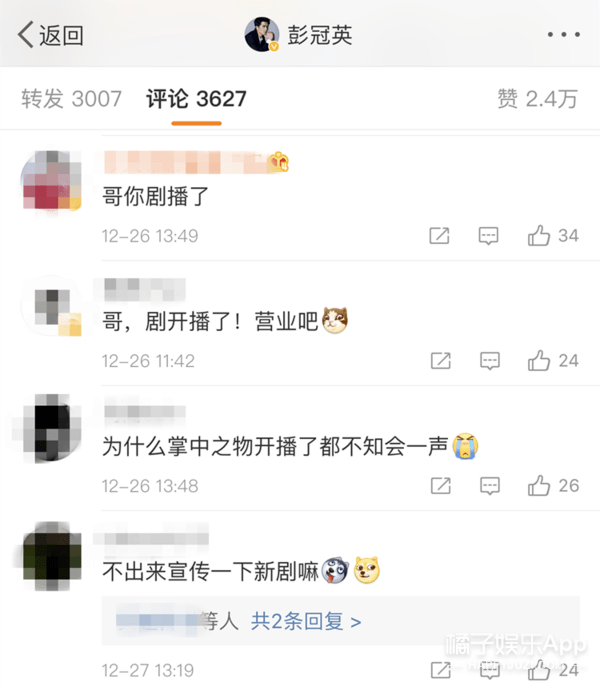Screen dimensions: 600x686
Task: Like the comment about 掌中之物开播
Action: point(540,486)
